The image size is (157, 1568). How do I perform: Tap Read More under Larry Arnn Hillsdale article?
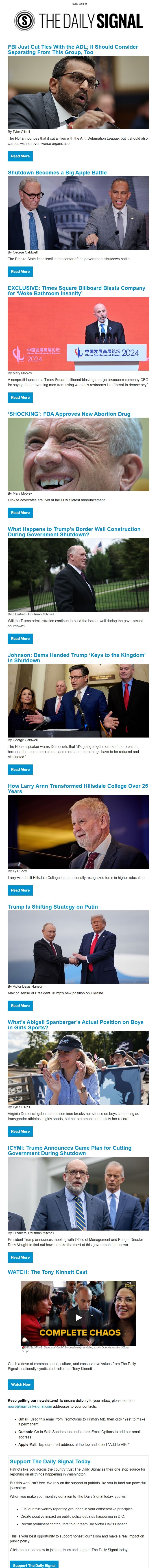(x=20, y=890)
